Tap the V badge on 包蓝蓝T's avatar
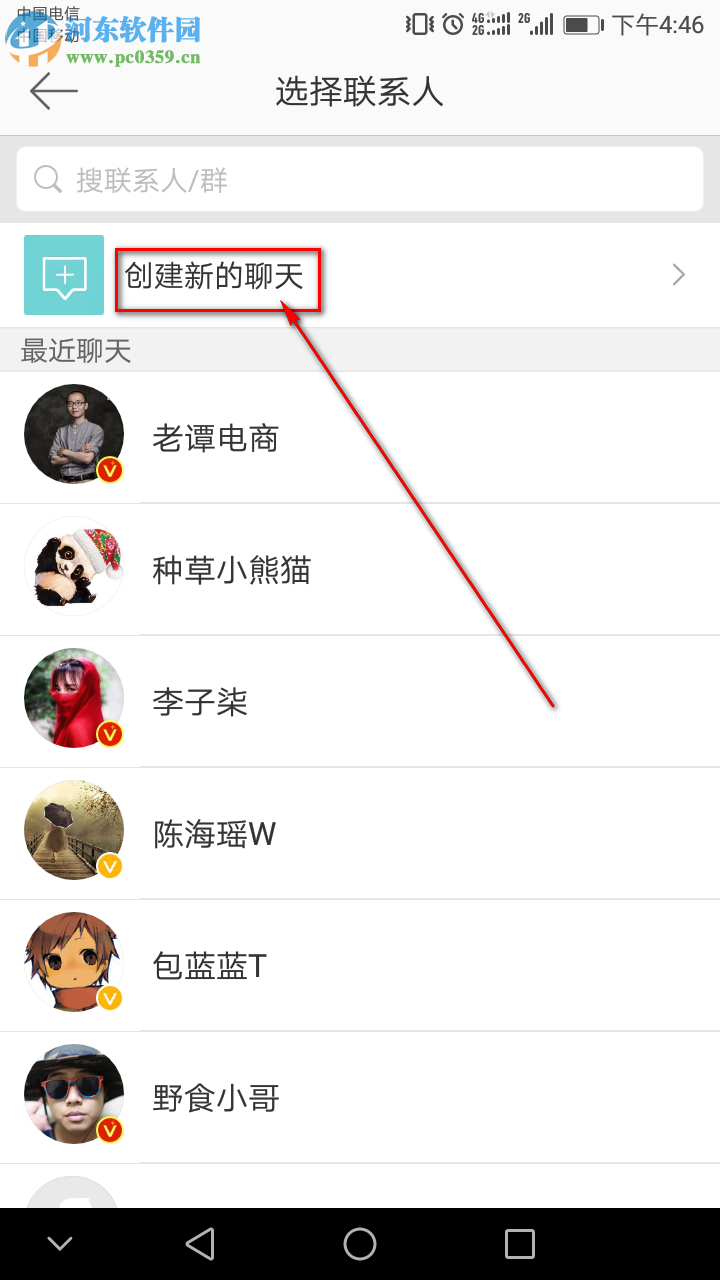Image resolution: width=720 pixels, height=1280 pixels. point(110,998)
